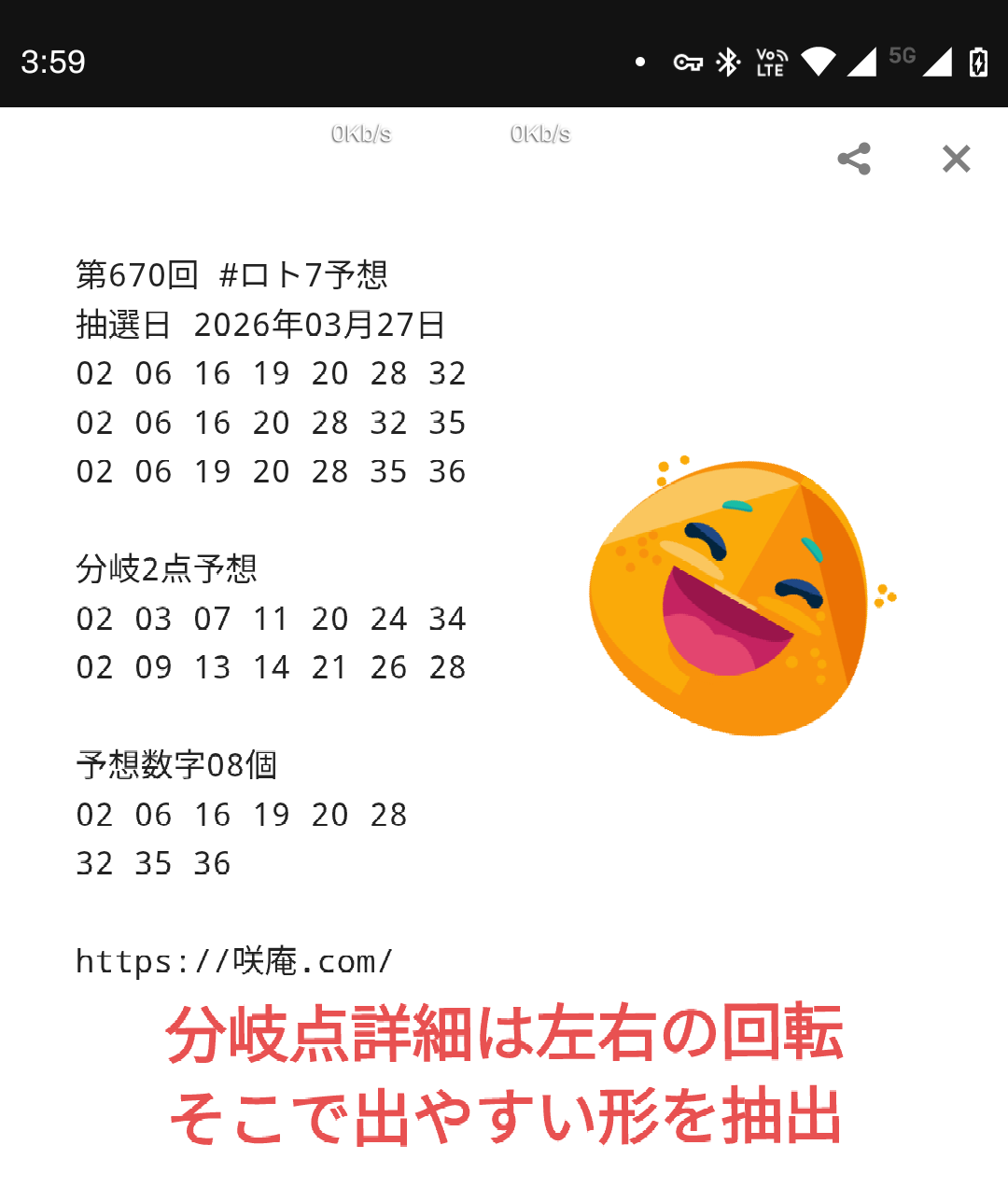The height and width of the screenshot is (1187, 1008).
Task: Close the prediction viewer
Action: [x=956, y=159]
